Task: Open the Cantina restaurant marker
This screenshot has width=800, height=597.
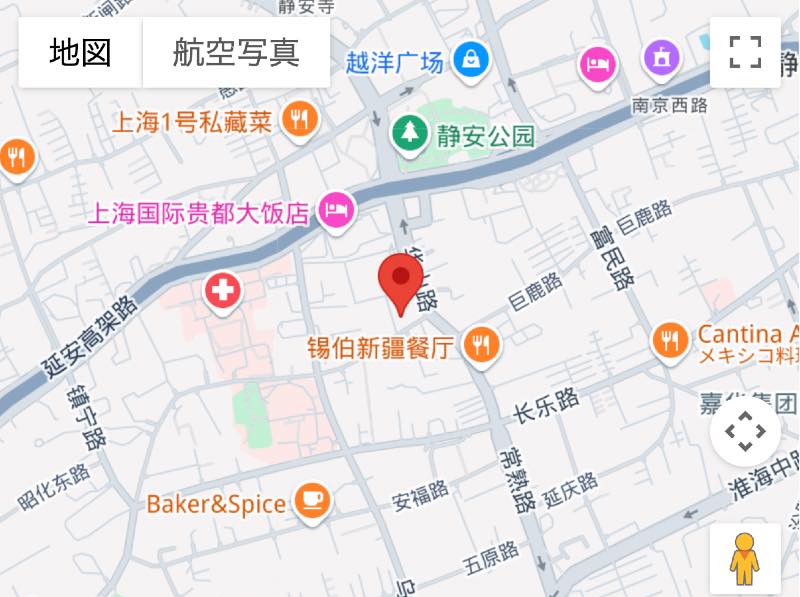Action: pos(670,340)
